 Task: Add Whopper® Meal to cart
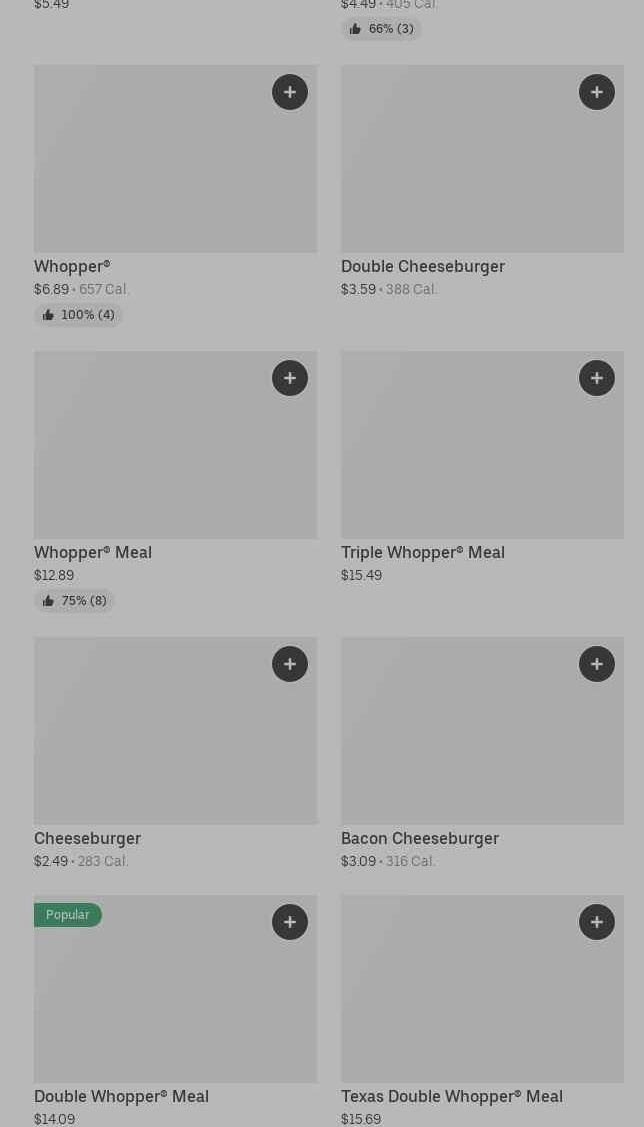point(290,378)
